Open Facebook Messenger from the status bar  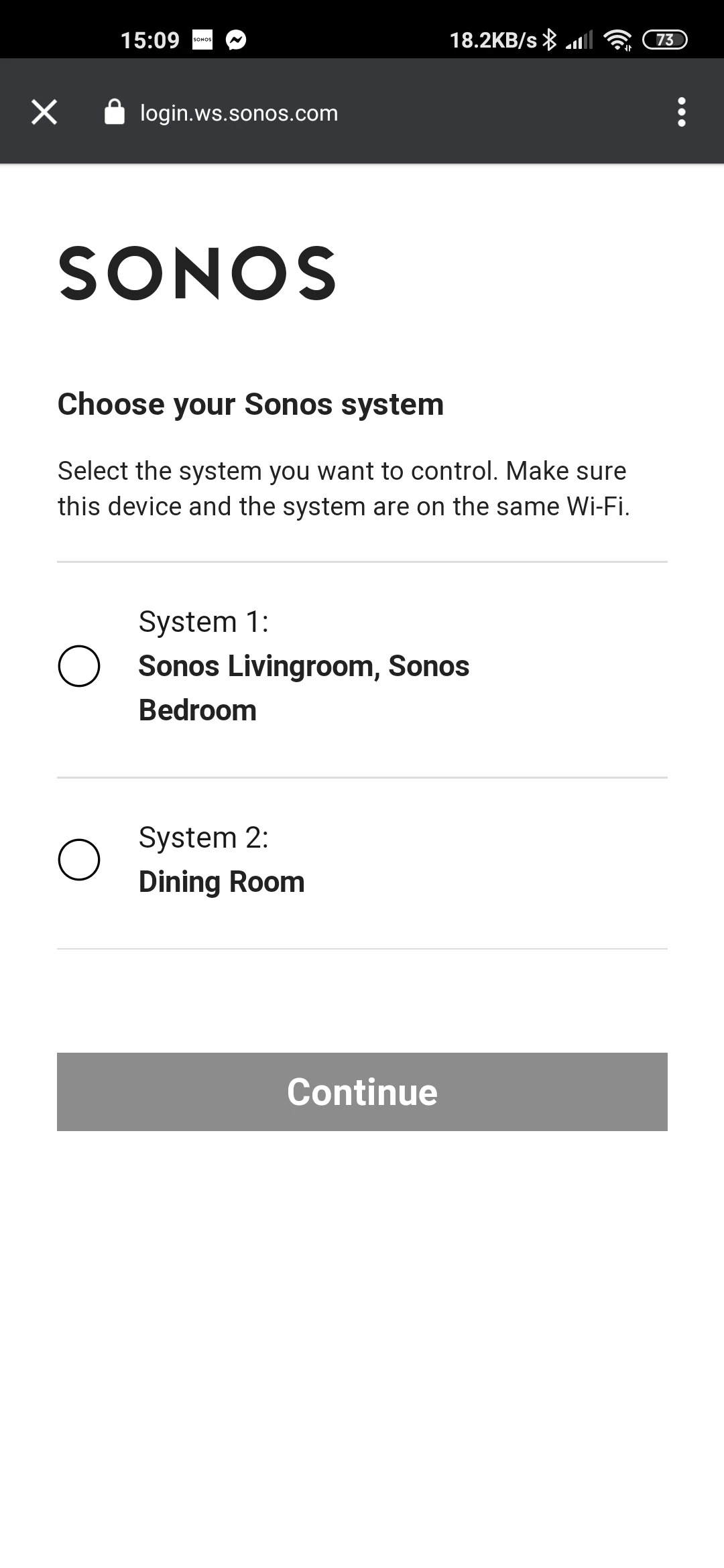(236, 40)
